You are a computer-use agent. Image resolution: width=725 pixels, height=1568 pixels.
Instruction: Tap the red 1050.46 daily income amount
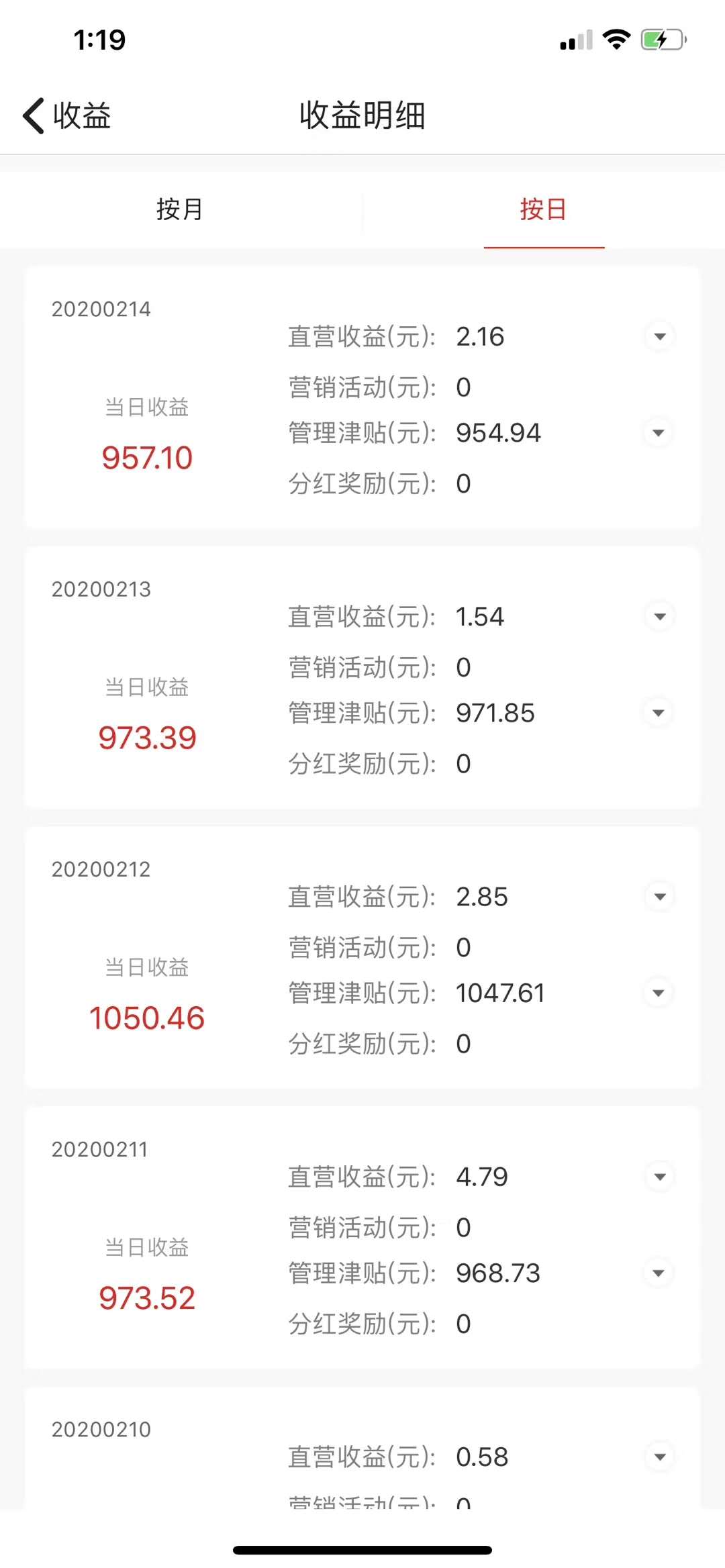click(x=148, y=1018)
